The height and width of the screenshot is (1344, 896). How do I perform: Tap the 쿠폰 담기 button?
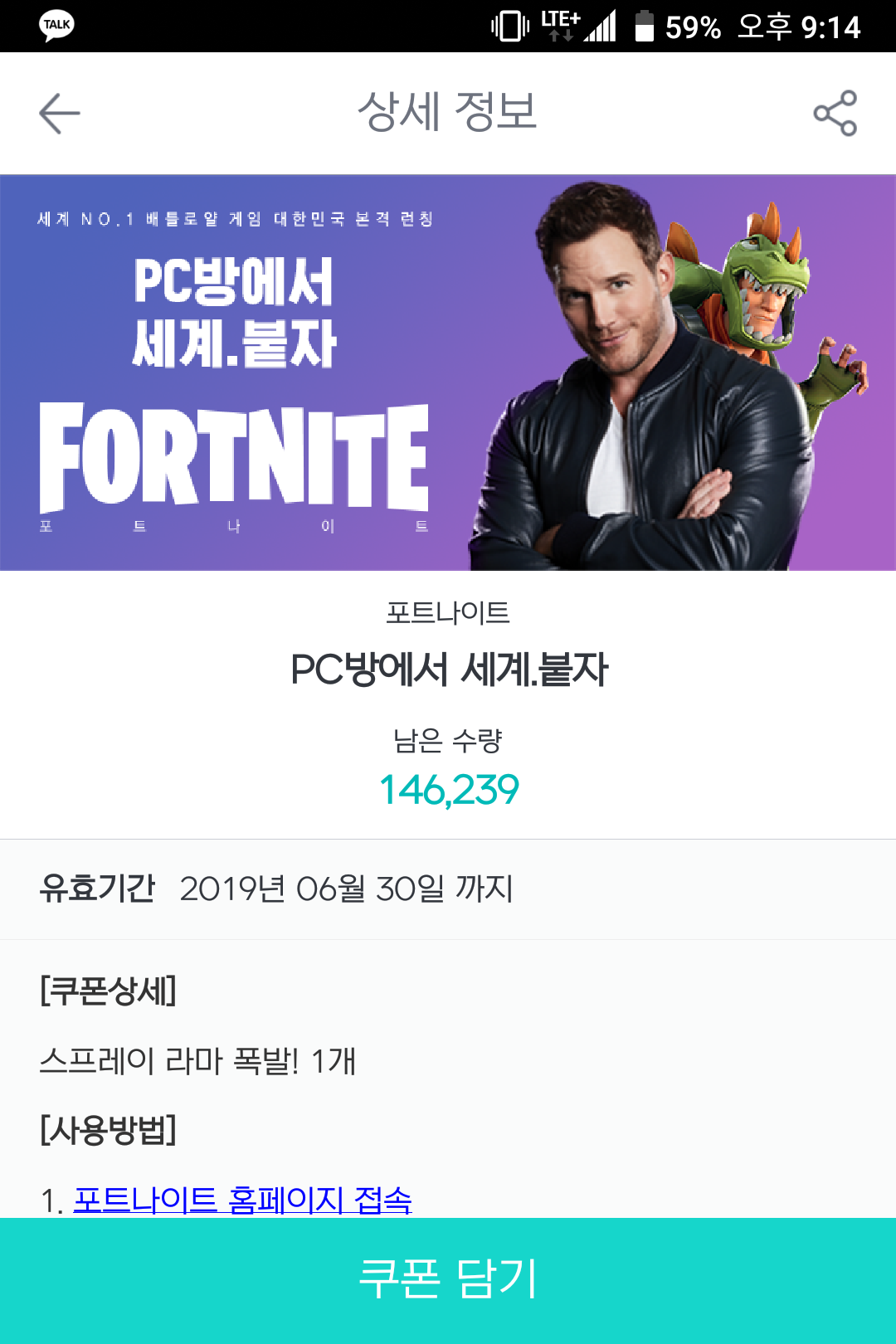pos(448,1279)
